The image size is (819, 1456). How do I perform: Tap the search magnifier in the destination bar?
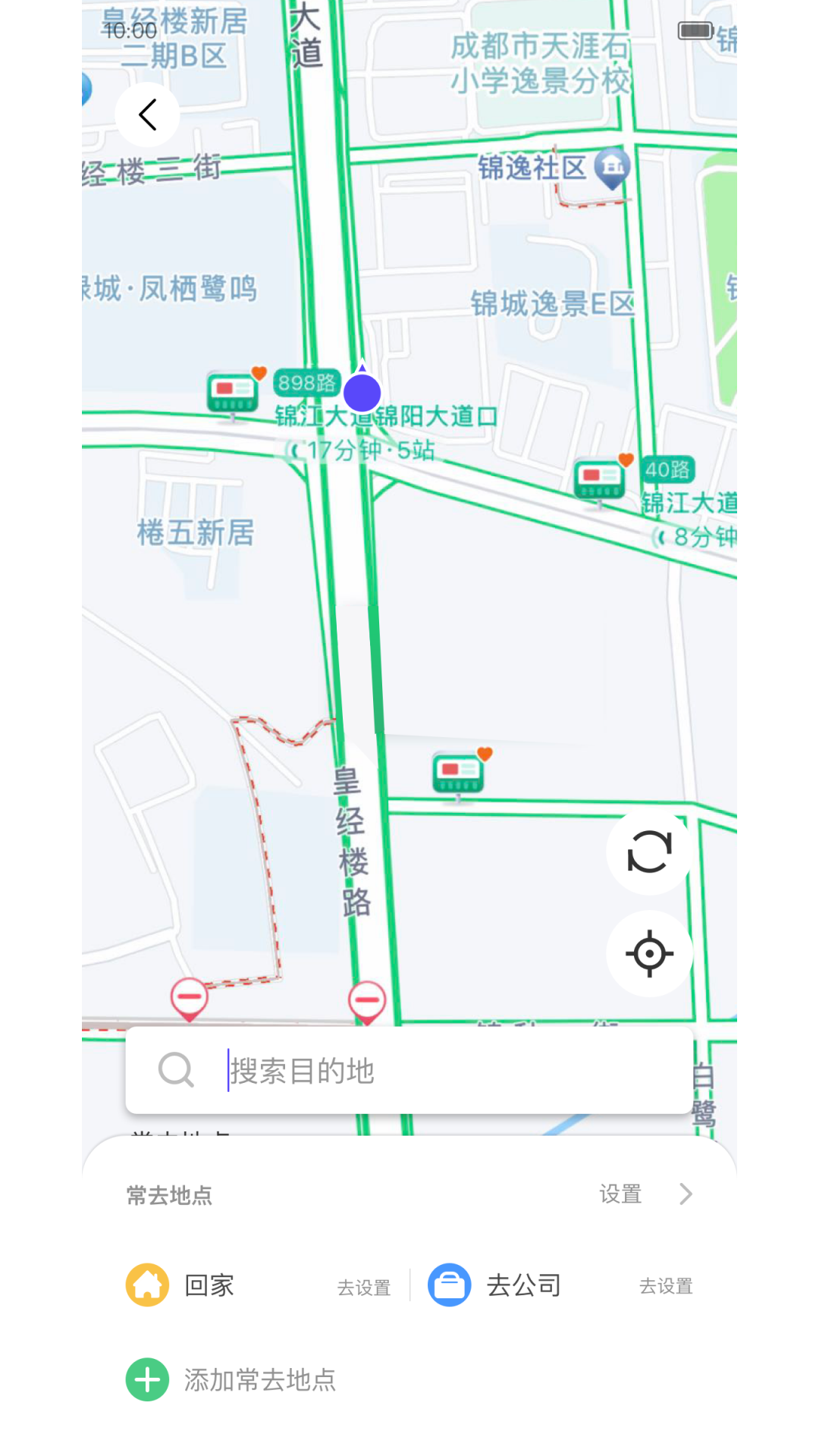coord(176,1070)
